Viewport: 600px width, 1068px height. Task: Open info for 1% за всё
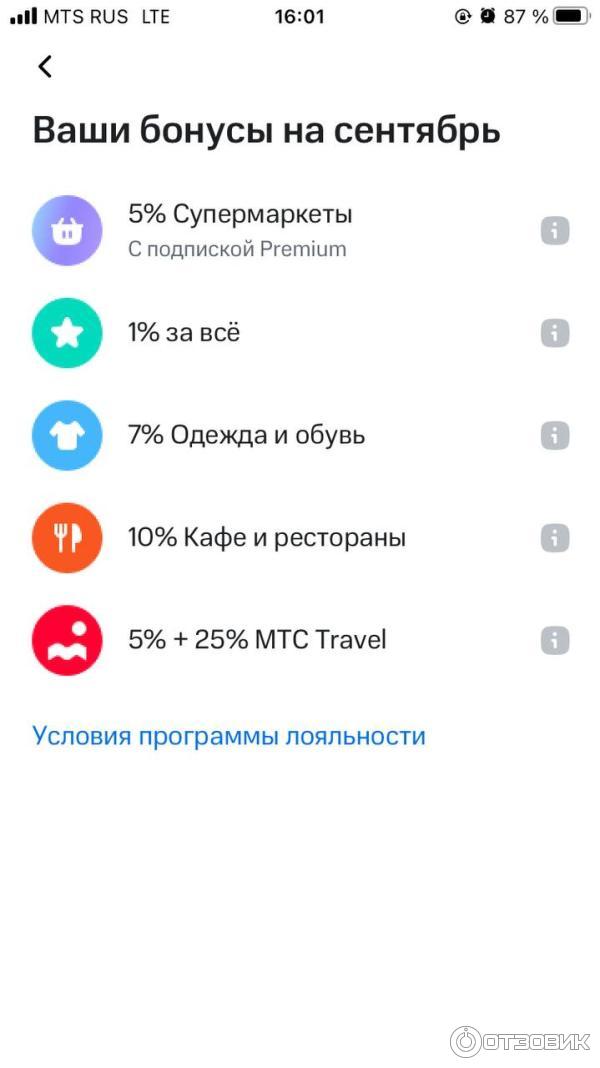(x=555, y=333)
